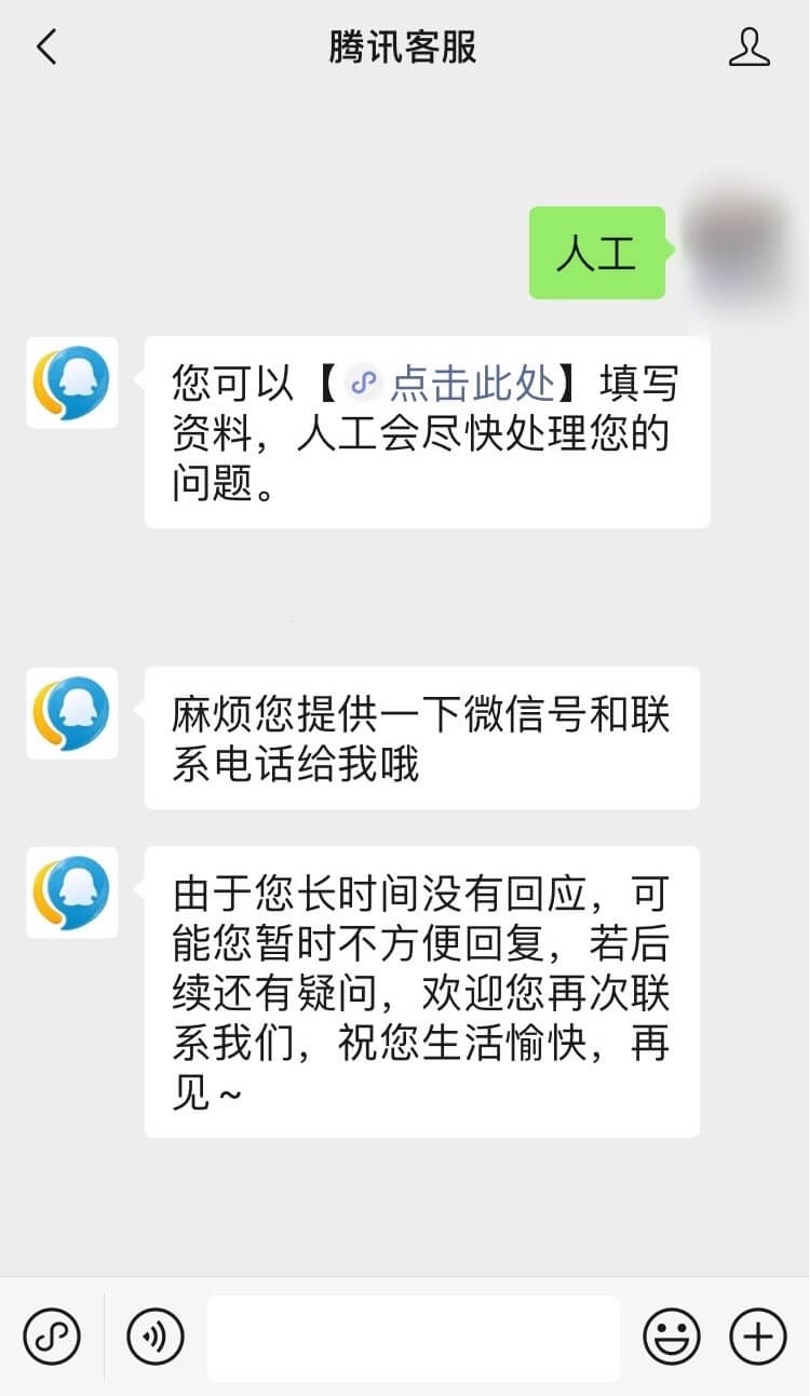Tap the message text input box
The height and width of the screenshot is (1396, 810).
click(413, 1337)
